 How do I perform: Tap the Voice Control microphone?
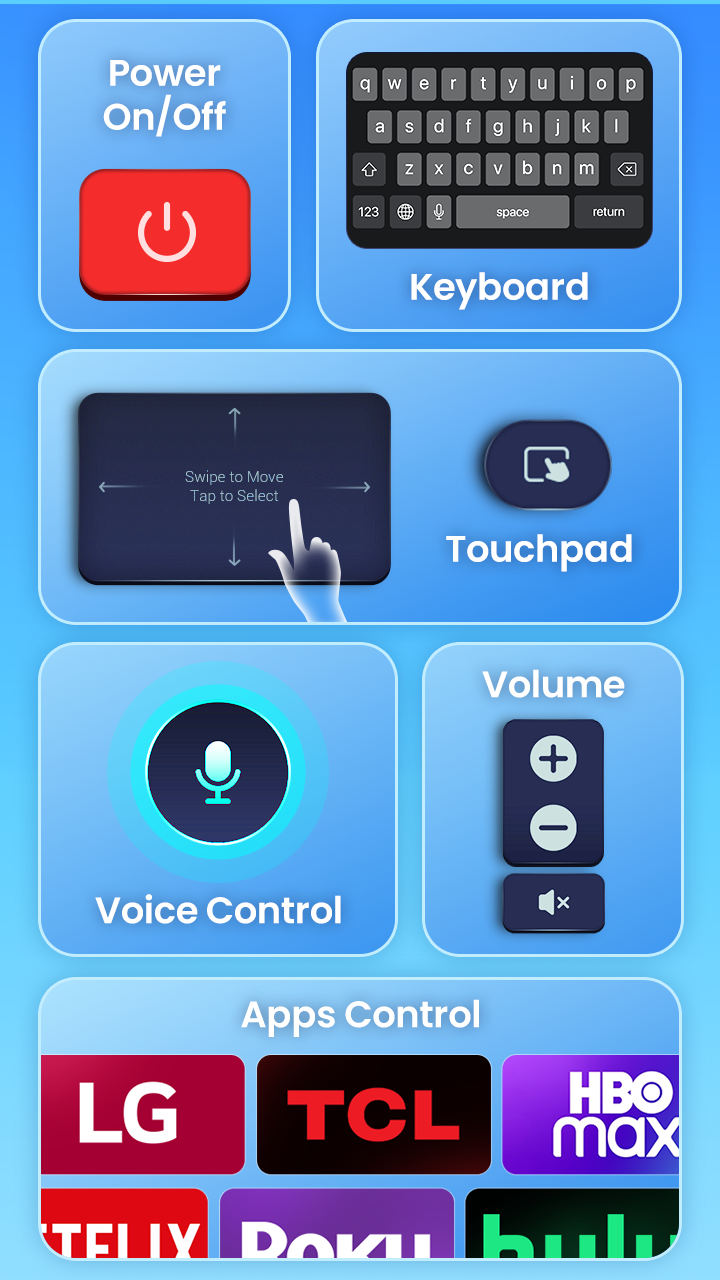point(218,772)
